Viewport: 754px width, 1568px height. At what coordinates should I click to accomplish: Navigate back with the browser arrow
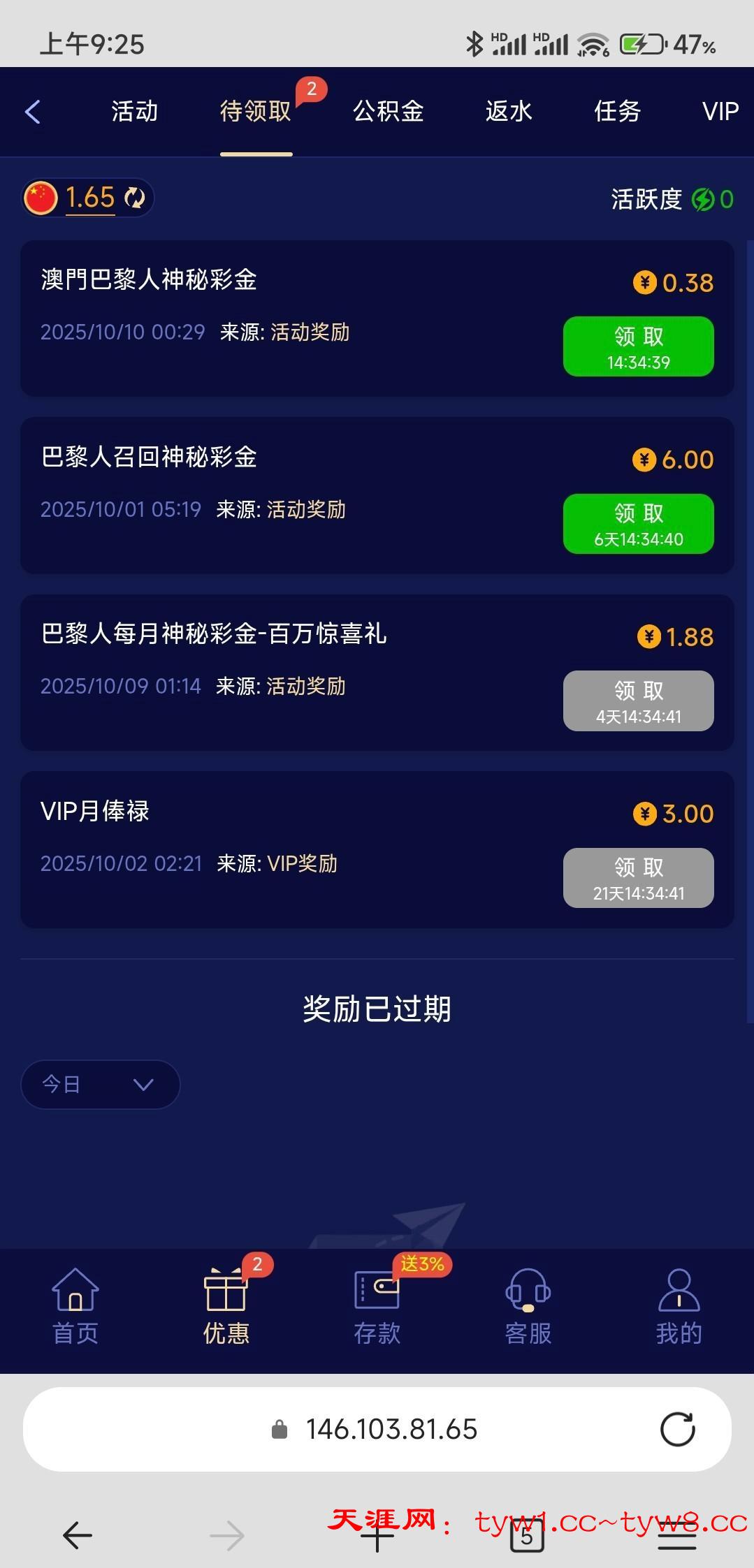(77, 1535)
